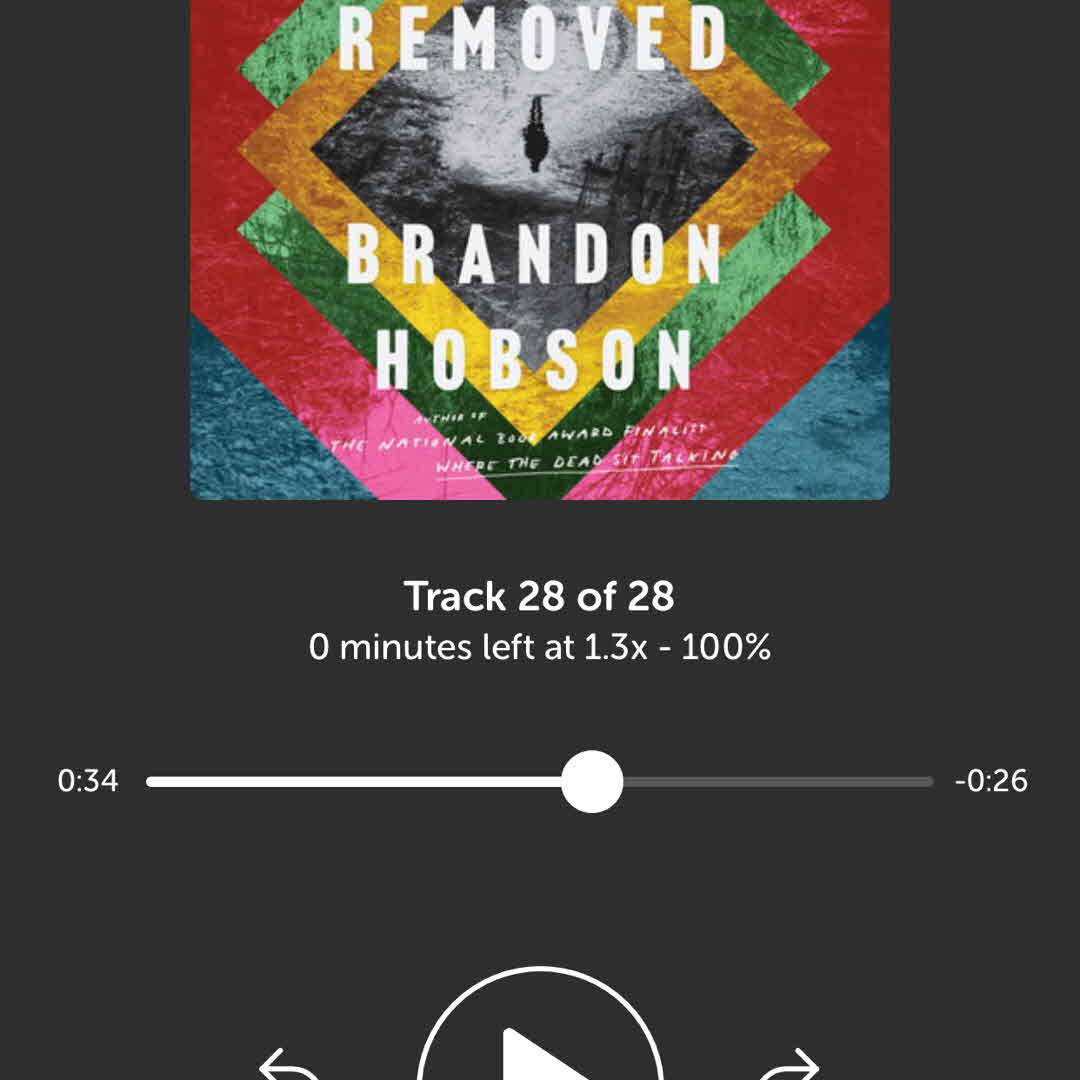This screenshot has width=1080, height=1080.
Task: Tap the skip-back arrow
Action: coord(289,1063)
